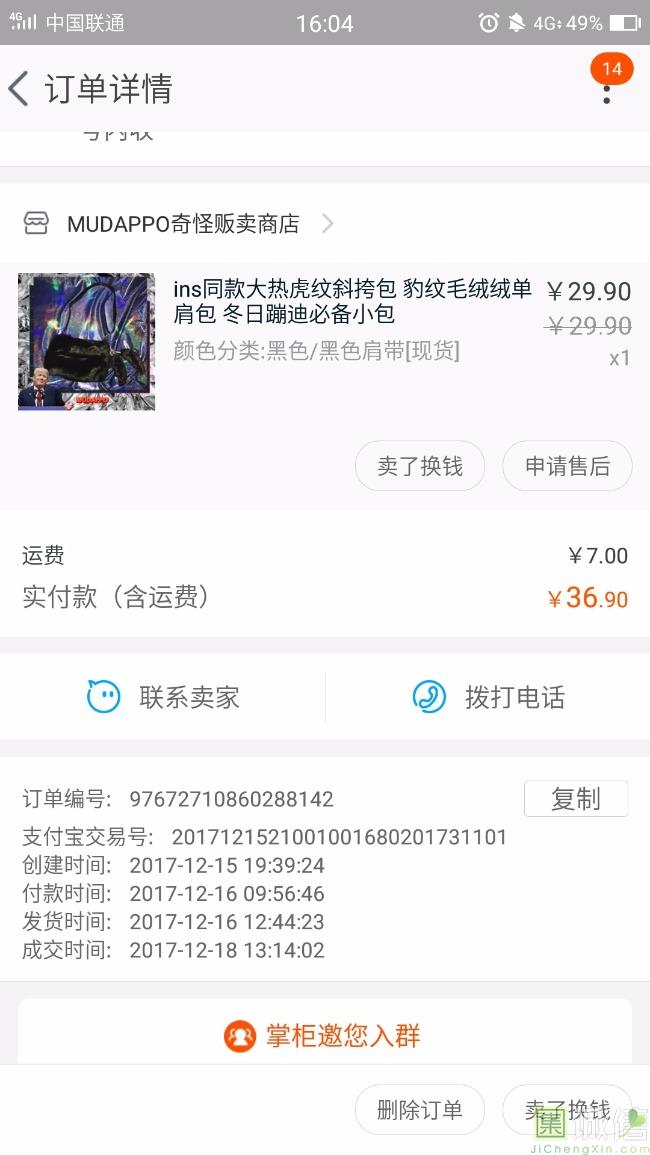Viewport: 650px width, 1155px height.
Task: Open the ins同款大热虎纹斜挎包 product
Action: coord(324,342)
